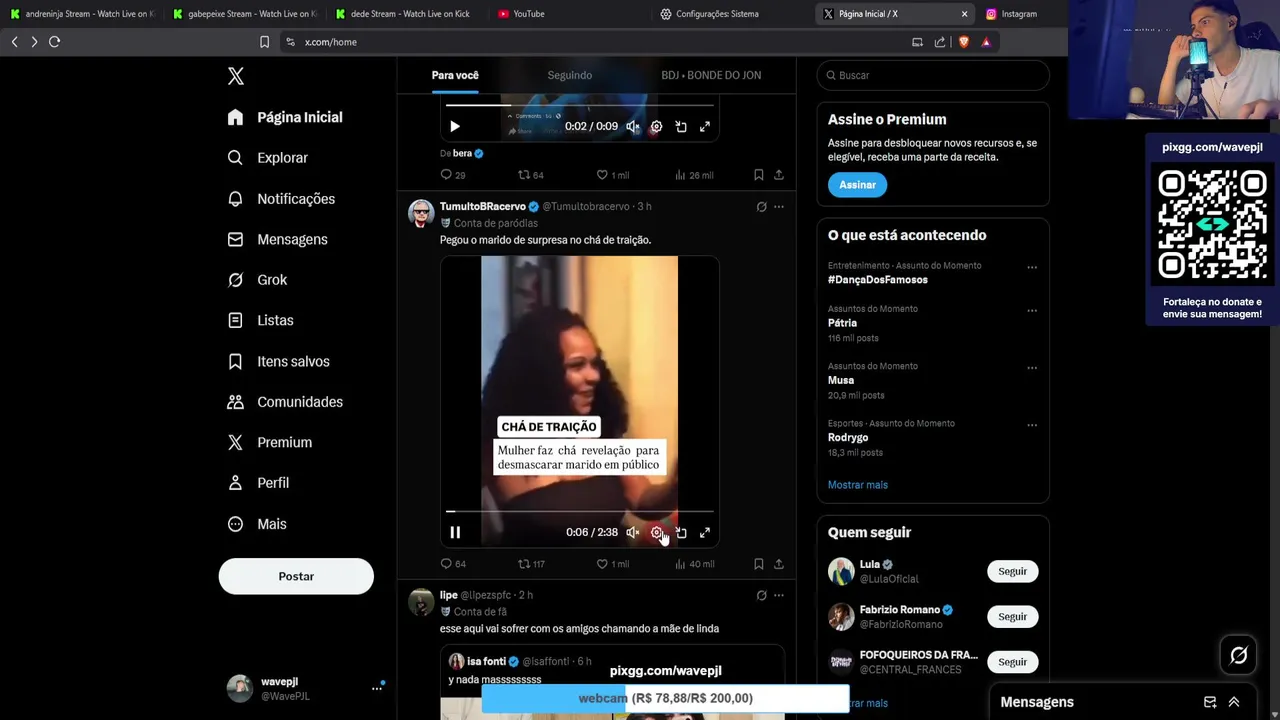Screen dimensions: 1280x720
Task: Open Comunidades
Action: [299, 402]
